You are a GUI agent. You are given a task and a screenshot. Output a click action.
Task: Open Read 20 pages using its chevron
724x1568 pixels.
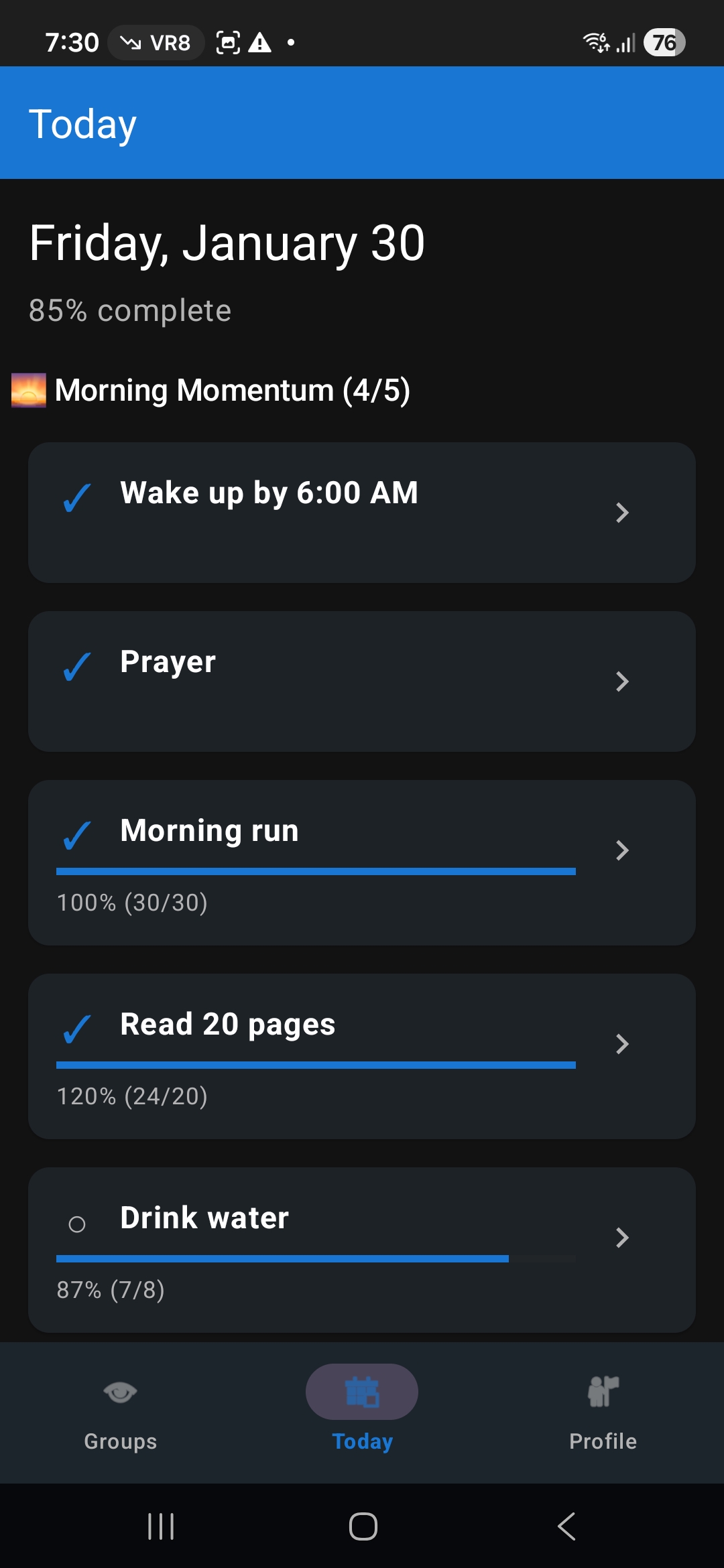(x=623, y=1044)
